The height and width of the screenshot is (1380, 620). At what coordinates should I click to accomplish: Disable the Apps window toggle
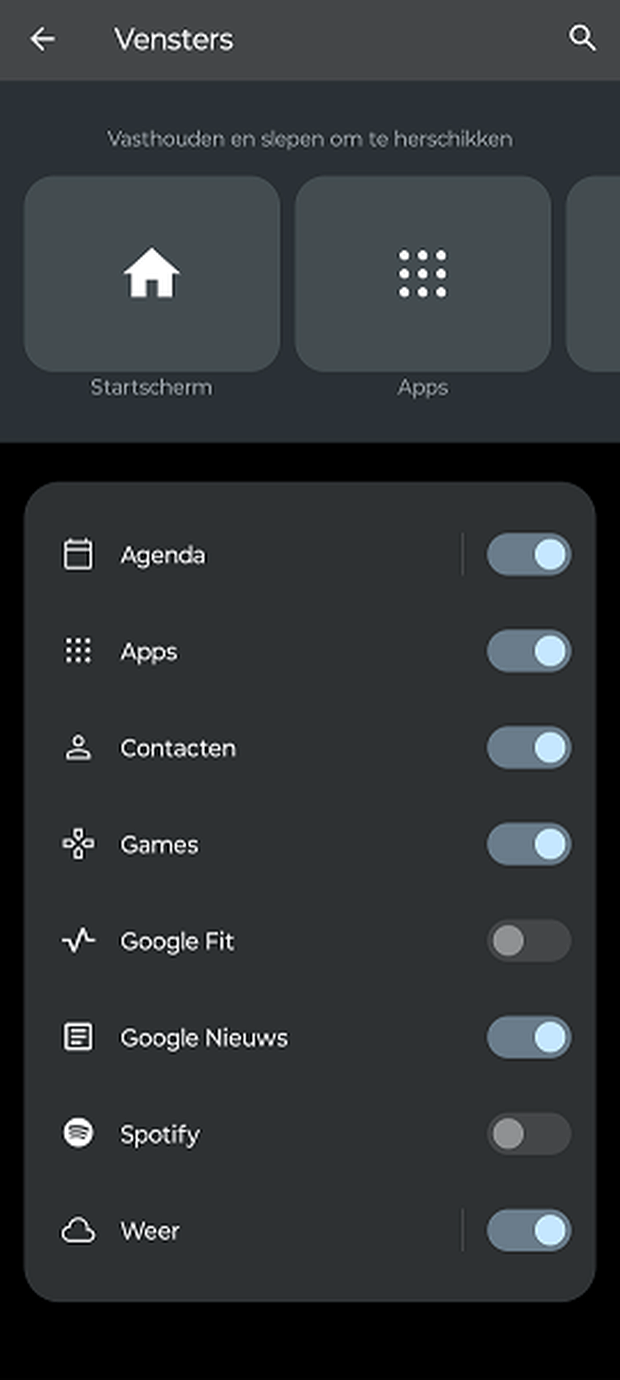(528, 652)
